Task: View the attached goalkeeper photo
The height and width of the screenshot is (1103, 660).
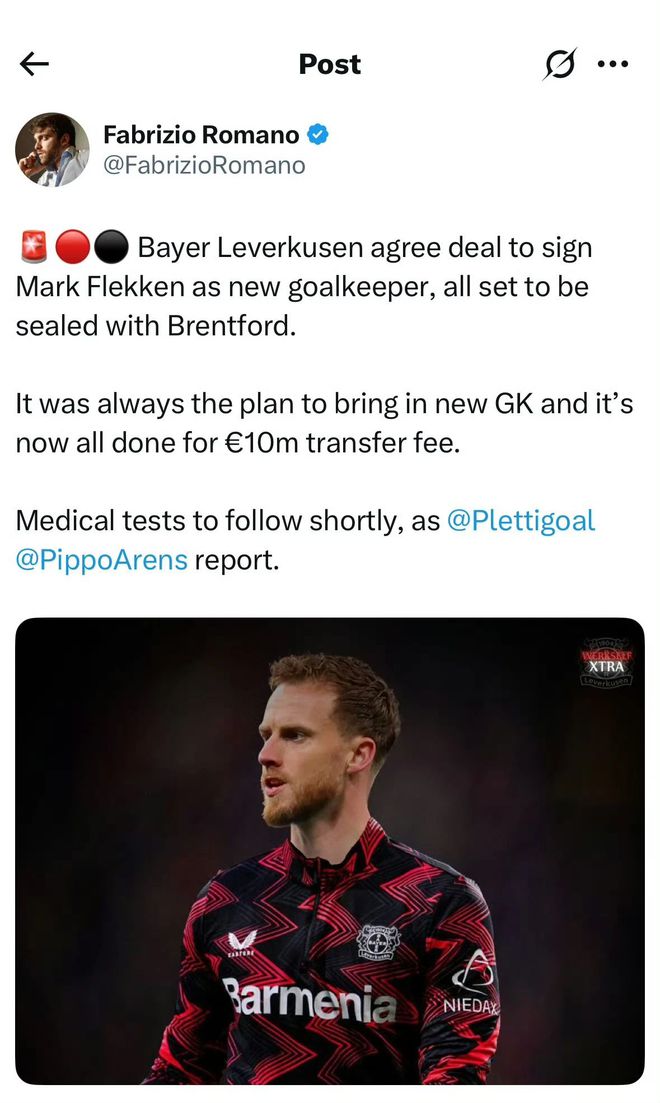Action: coord(330,850)
